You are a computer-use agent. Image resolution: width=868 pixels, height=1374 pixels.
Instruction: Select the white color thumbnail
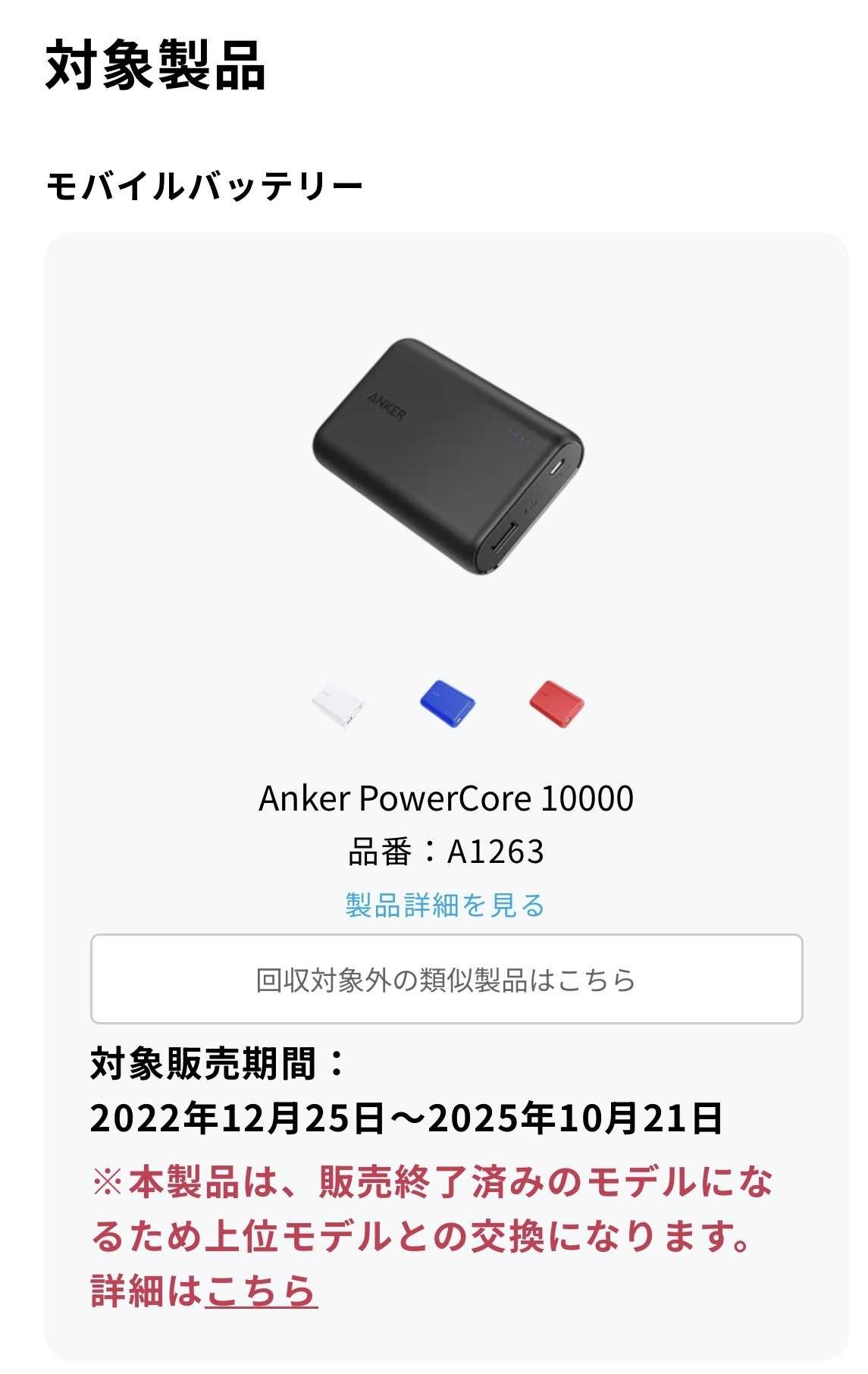(338, 704)
